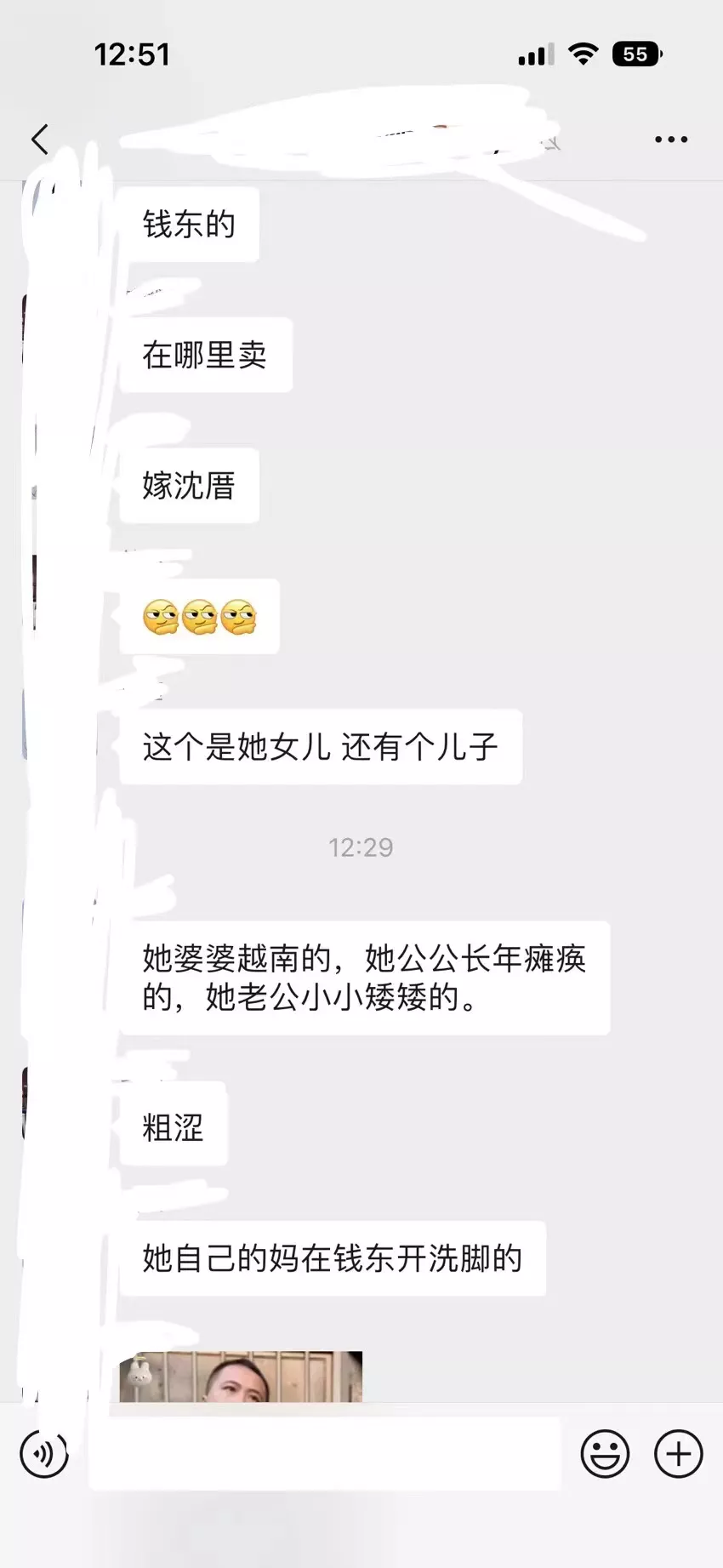Screen dimensions: 723x1568
Task: Switch to voice message input
Action: [x=44, y=1453]
